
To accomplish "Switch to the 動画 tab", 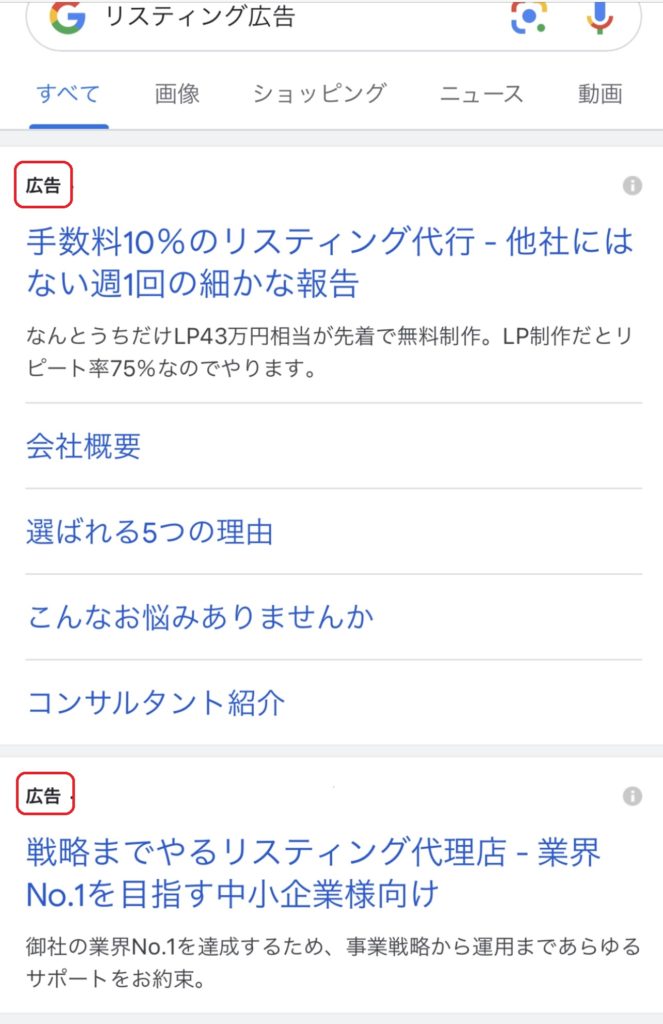I will pos(600,94).
